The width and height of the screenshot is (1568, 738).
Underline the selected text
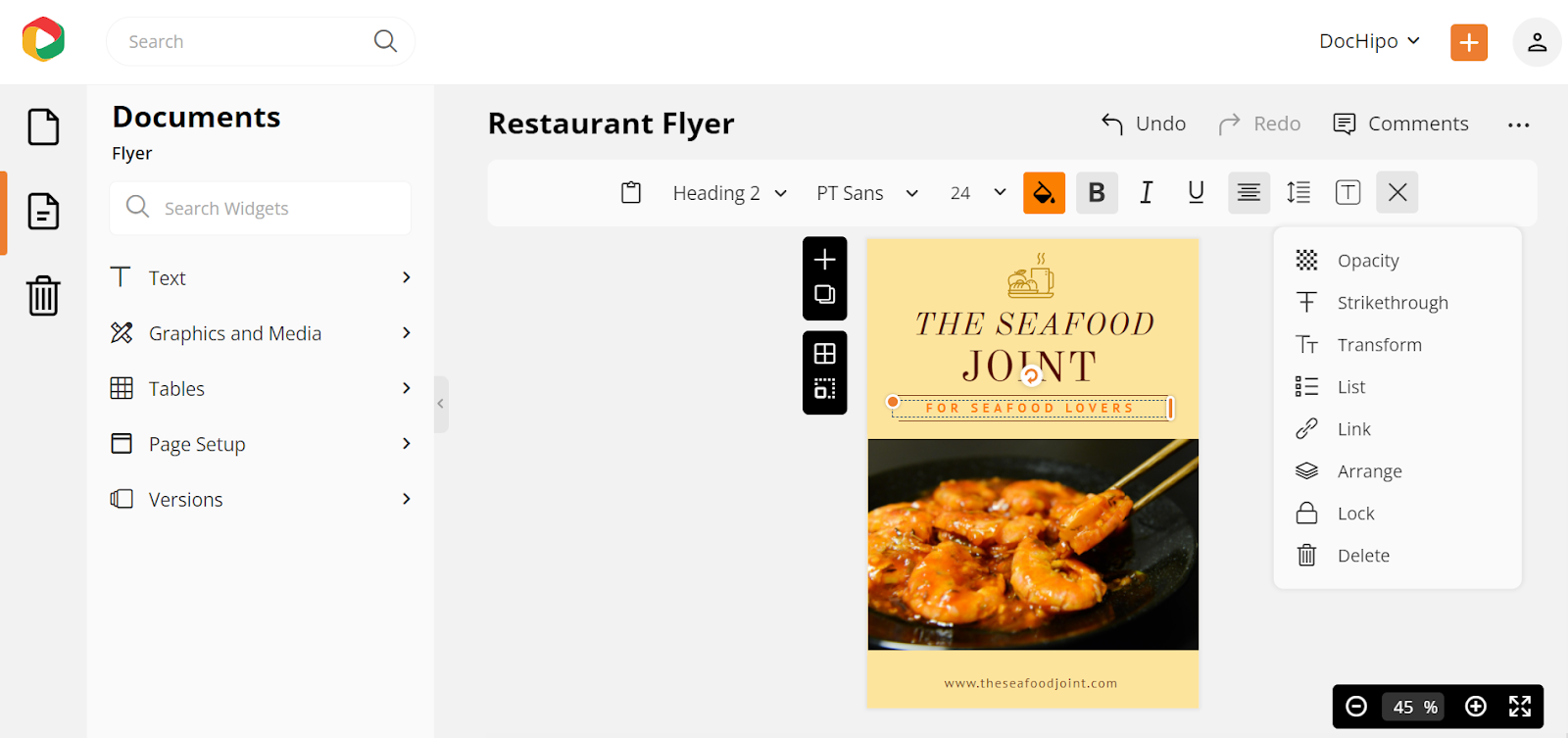pyautogui.click(x=1196, y=192)
